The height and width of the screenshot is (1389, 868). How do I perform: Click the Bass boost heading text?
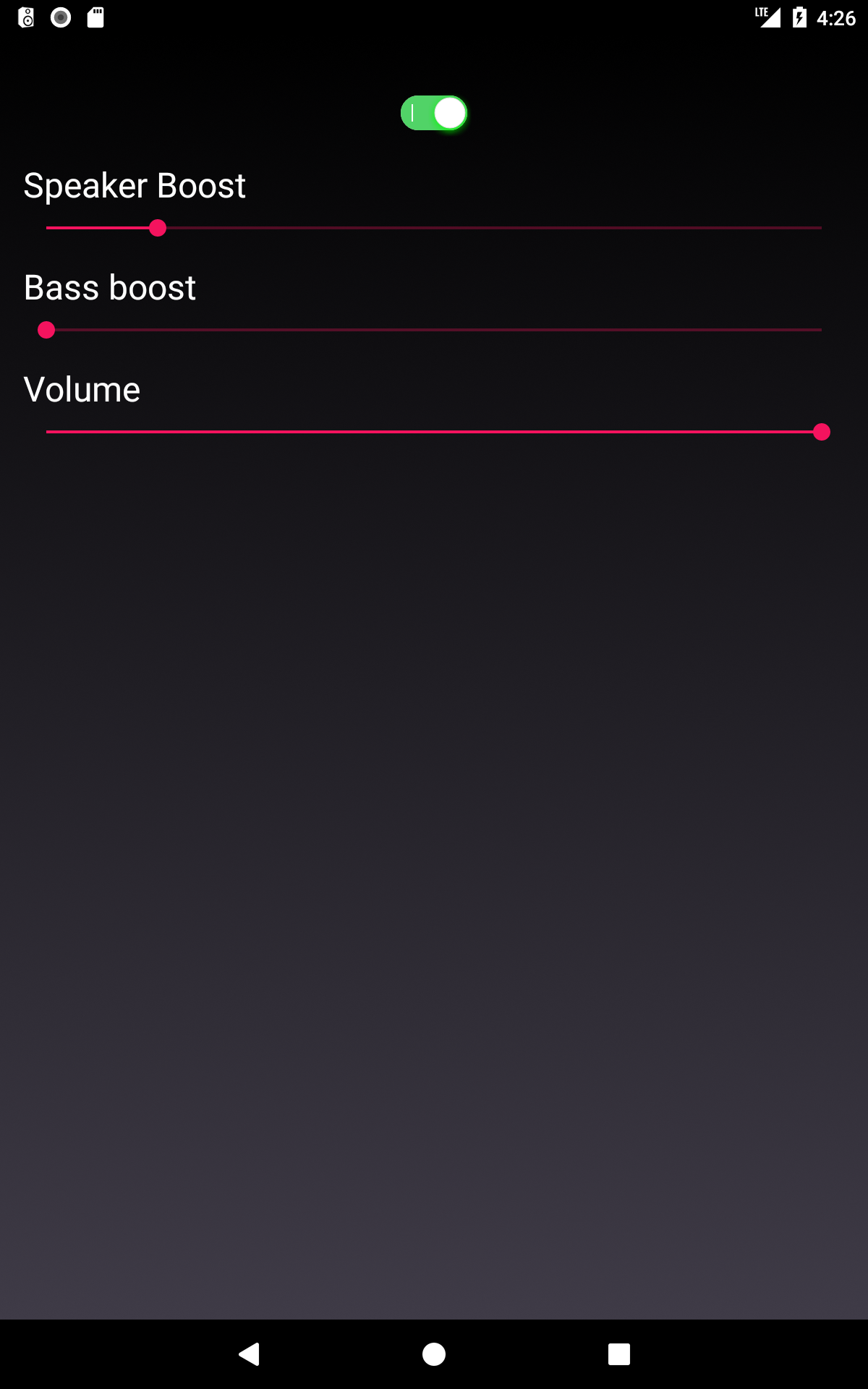[x=109, y=287]
